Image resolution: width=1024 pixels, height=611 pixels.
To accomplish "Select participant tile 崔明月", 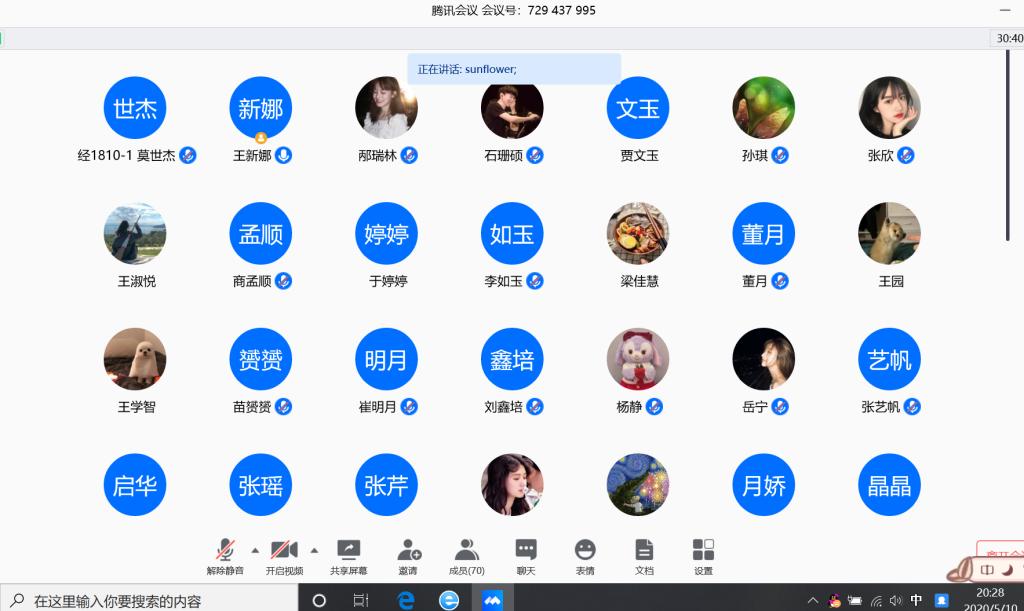I will (x=386, y=359).
